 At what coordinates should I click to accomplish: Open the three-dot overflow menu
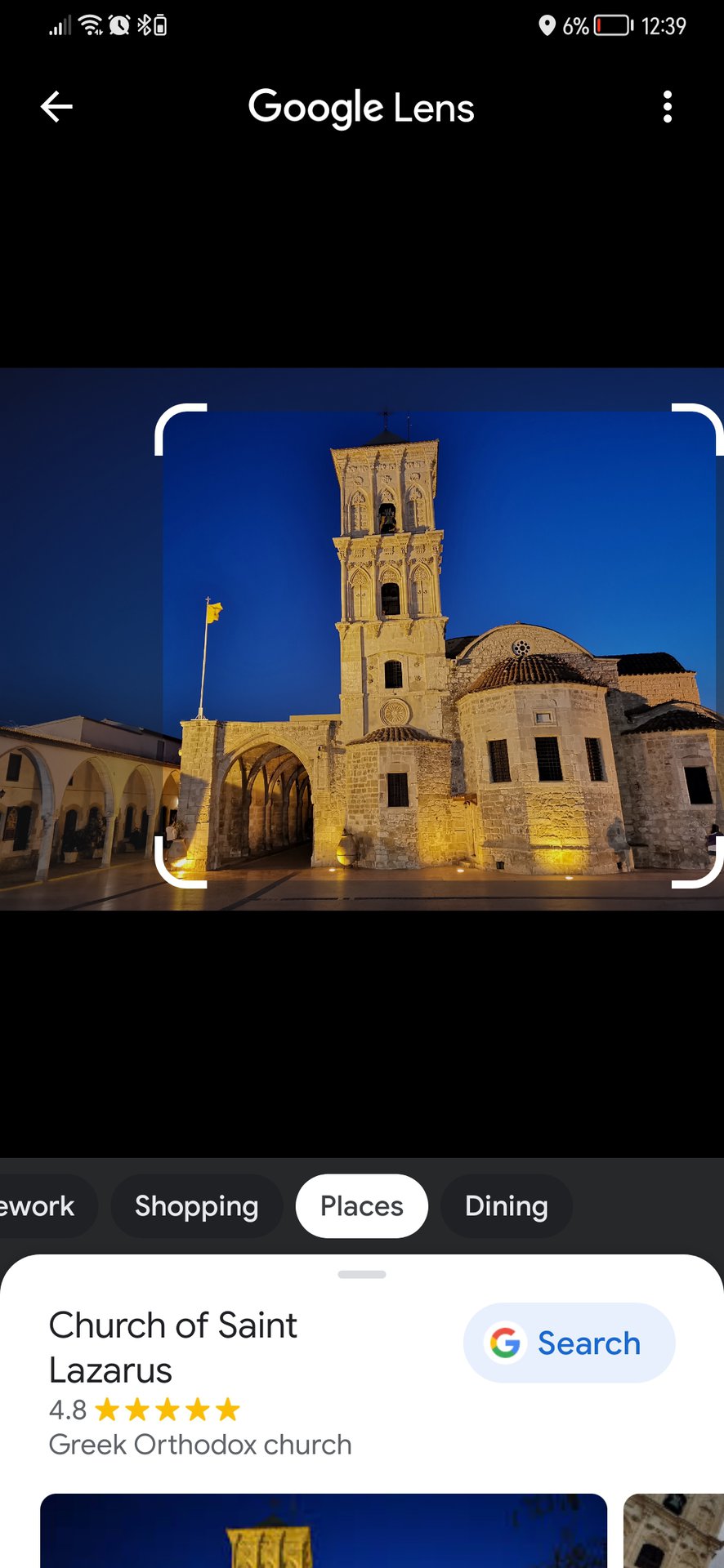668,107
